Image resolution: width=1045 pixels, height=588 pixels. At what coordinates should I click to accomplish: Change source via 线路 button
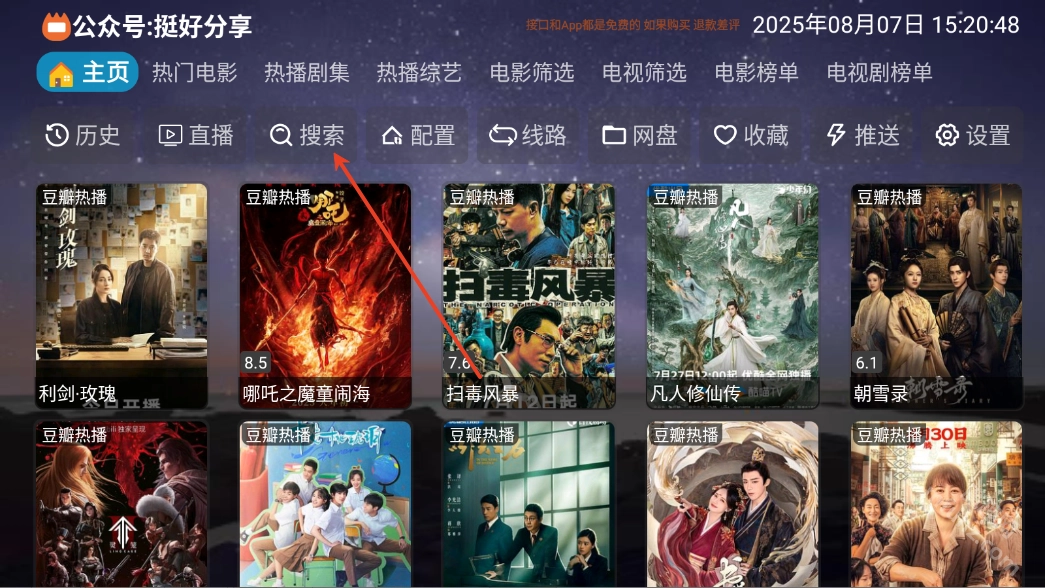[x=528, y=136]
